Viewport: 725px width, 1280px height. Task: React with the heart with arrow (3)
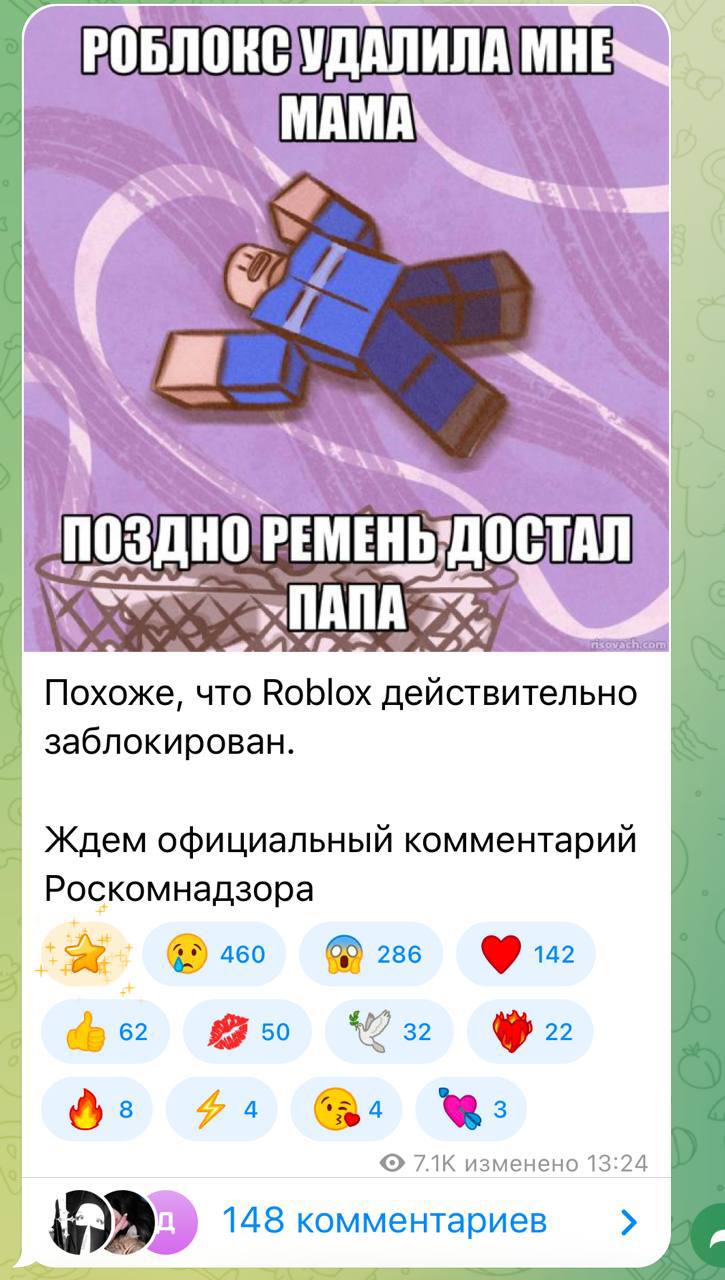tap(470, 1109)
